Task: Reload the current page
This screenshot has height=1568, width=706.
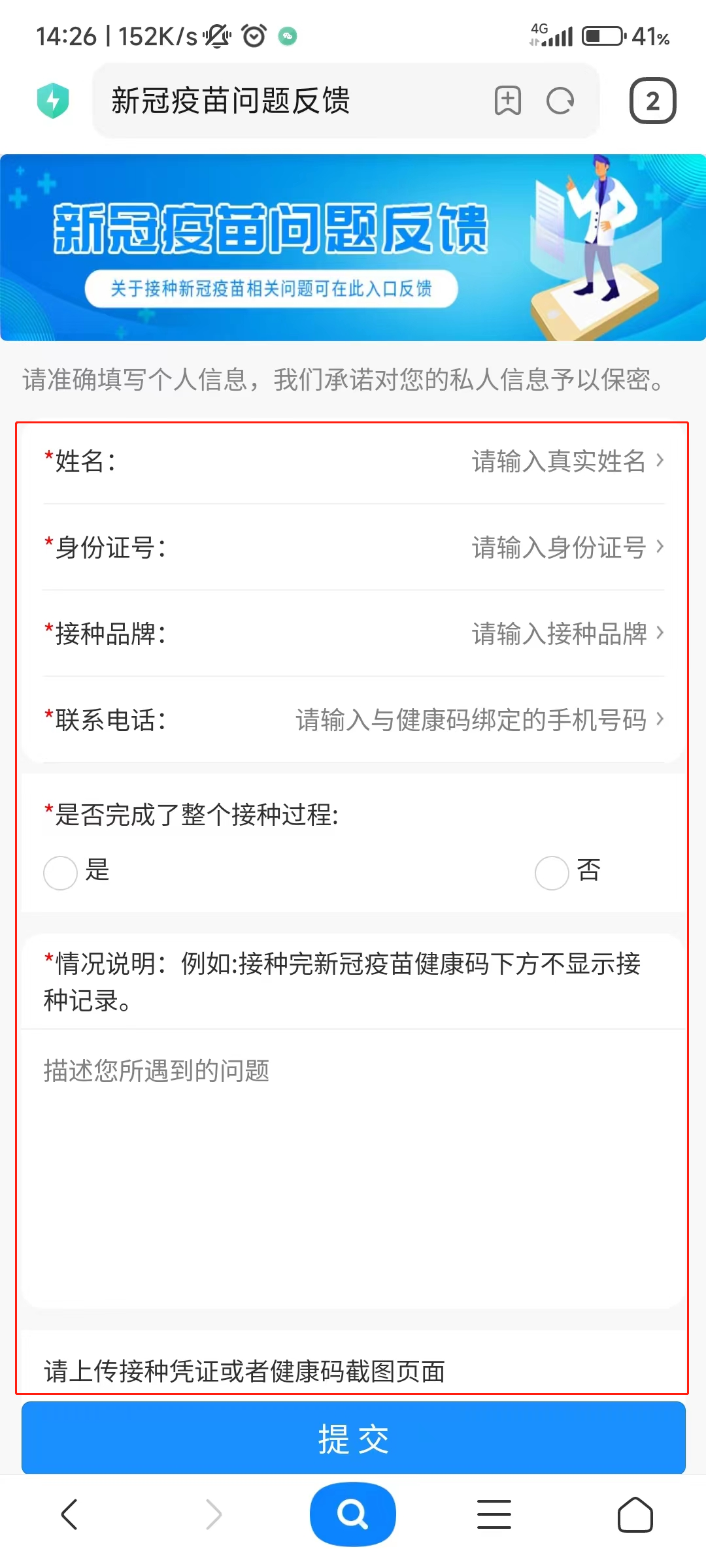Action: 560,101
